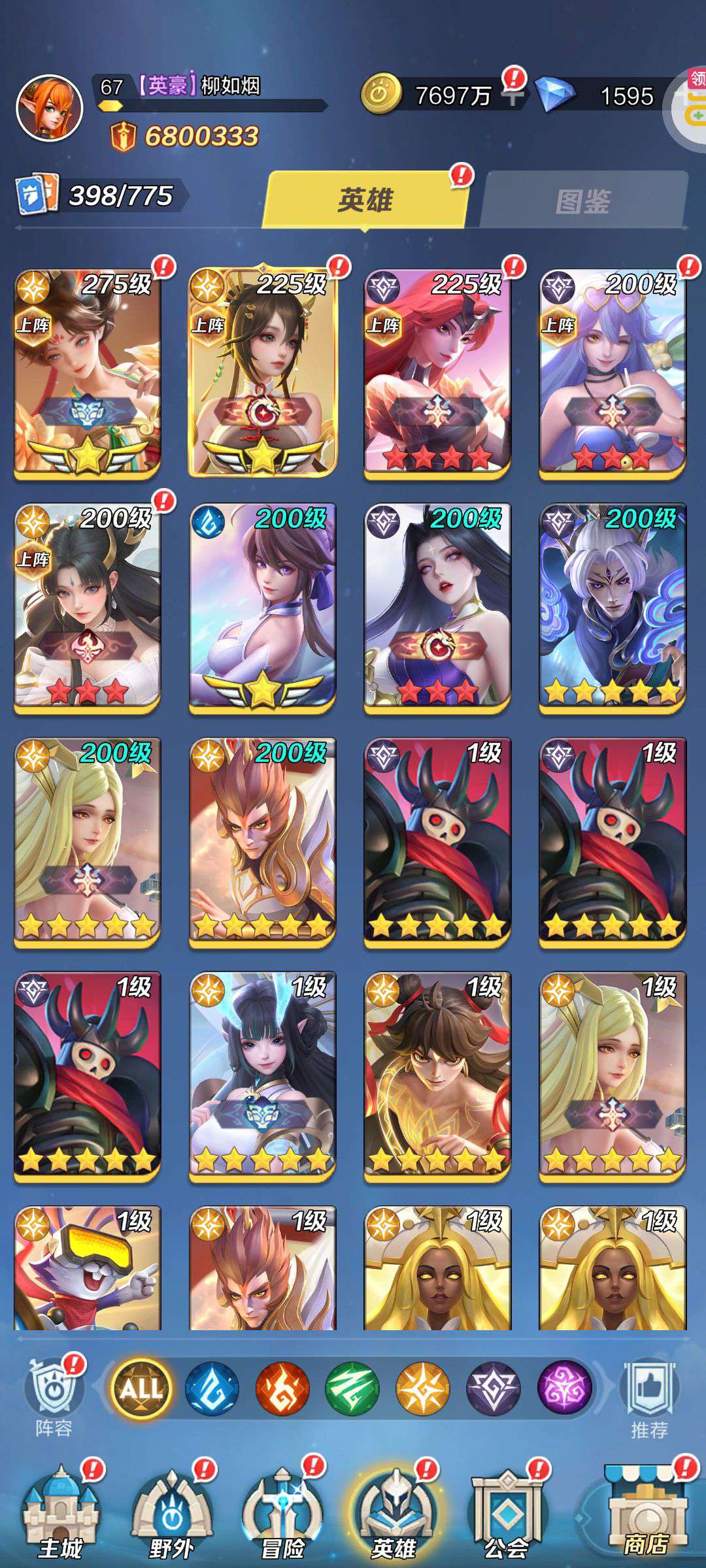Open the 公会 guild tab
The width and height of the screenshot is (706, 1568).
tap(506, 1516)
